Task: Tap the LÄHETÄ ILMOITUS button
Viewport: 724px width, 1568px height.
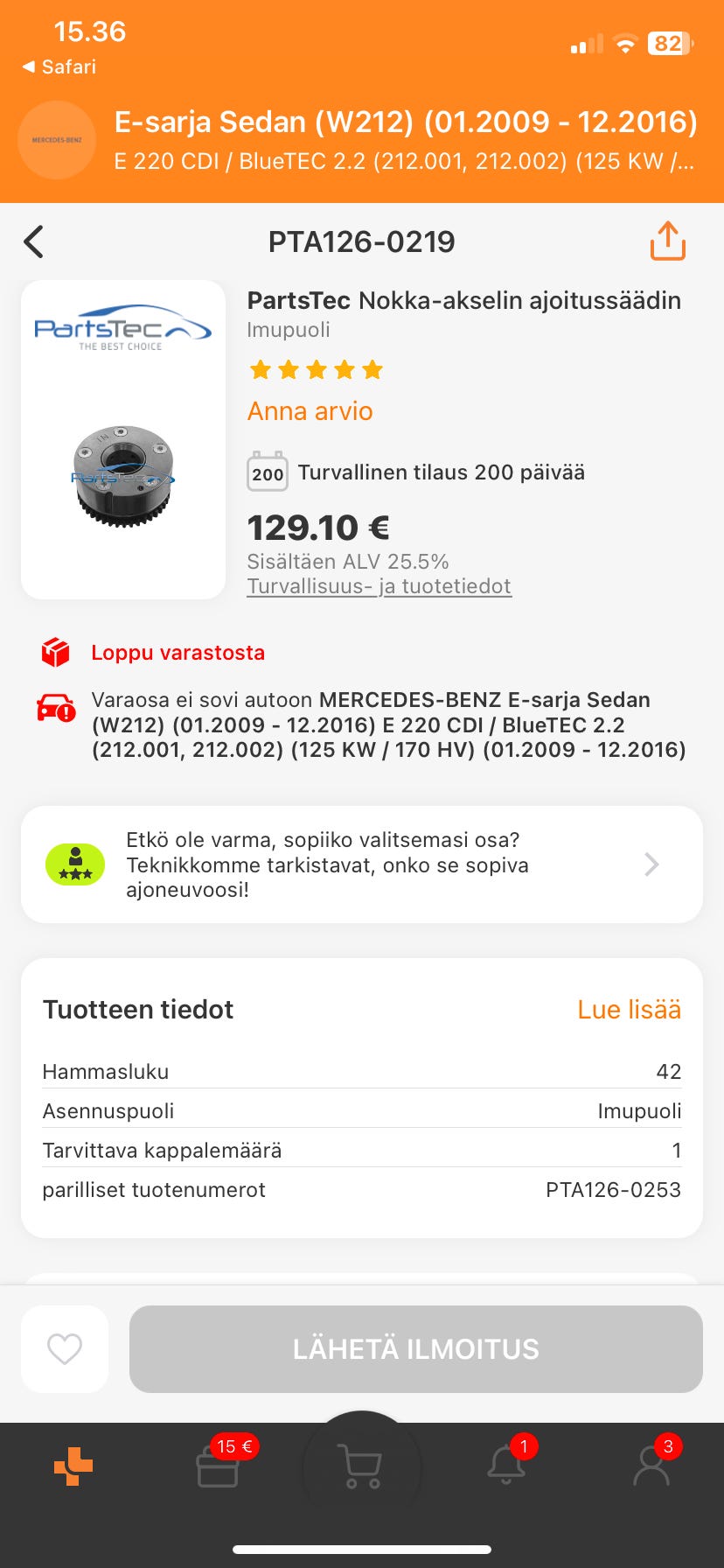Action: tap(416, 1348)
